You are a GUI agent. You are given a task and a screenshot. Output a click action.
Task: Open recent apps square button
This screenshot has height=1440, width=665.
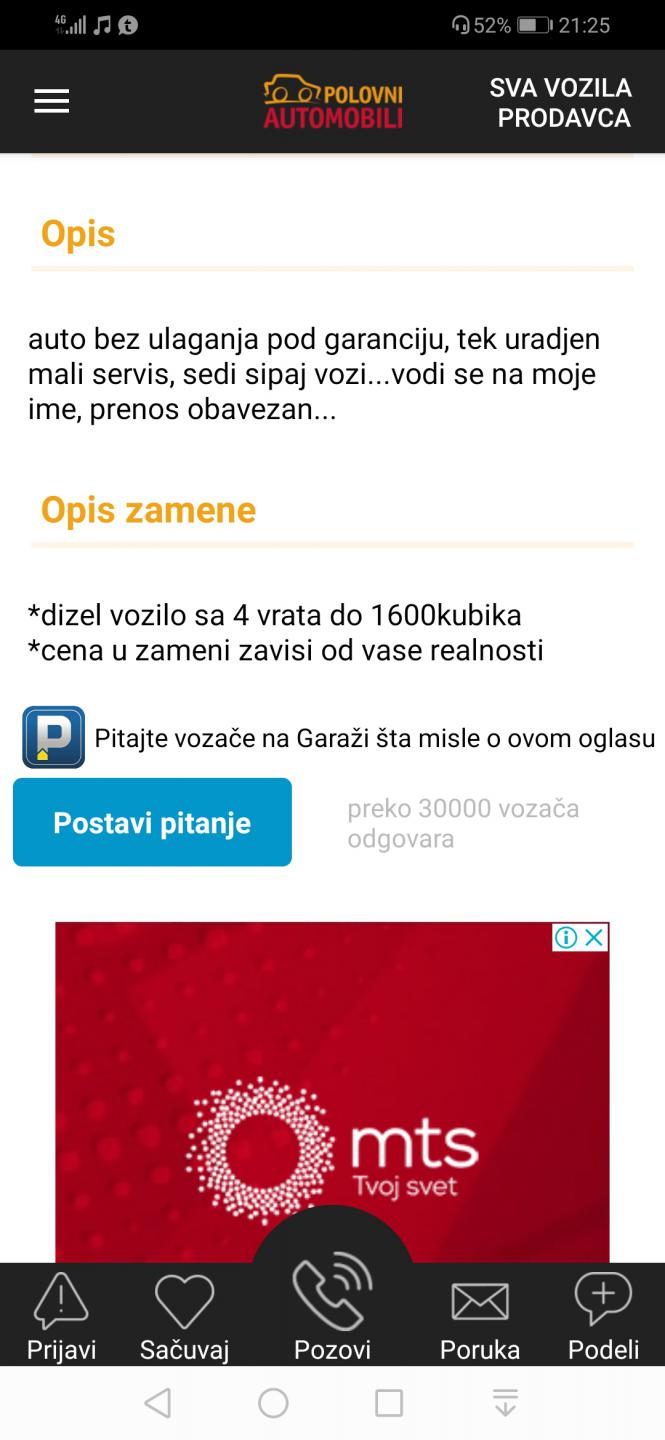click(389, 1403)
